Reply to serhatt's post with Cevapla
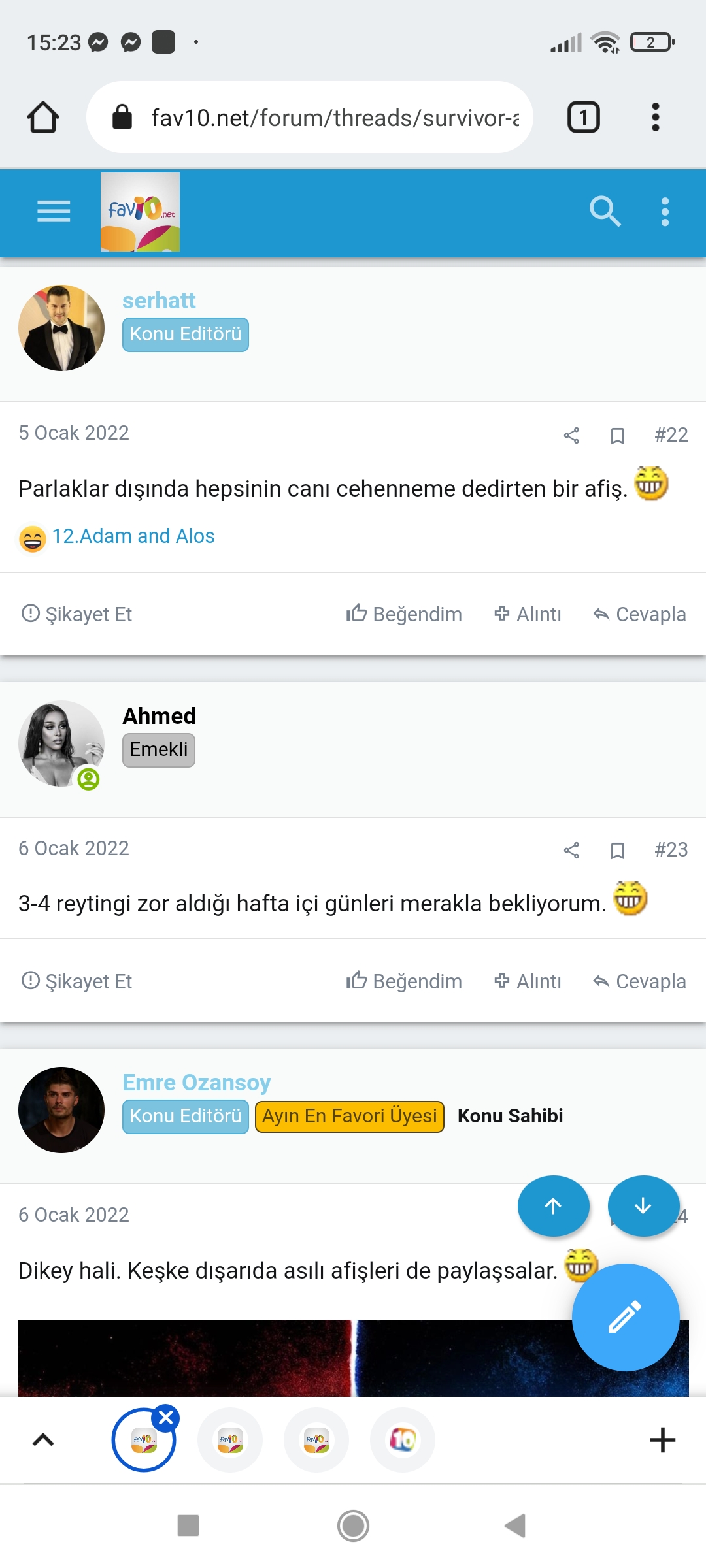The image size is (706, 1568). (x=639, y=614)
